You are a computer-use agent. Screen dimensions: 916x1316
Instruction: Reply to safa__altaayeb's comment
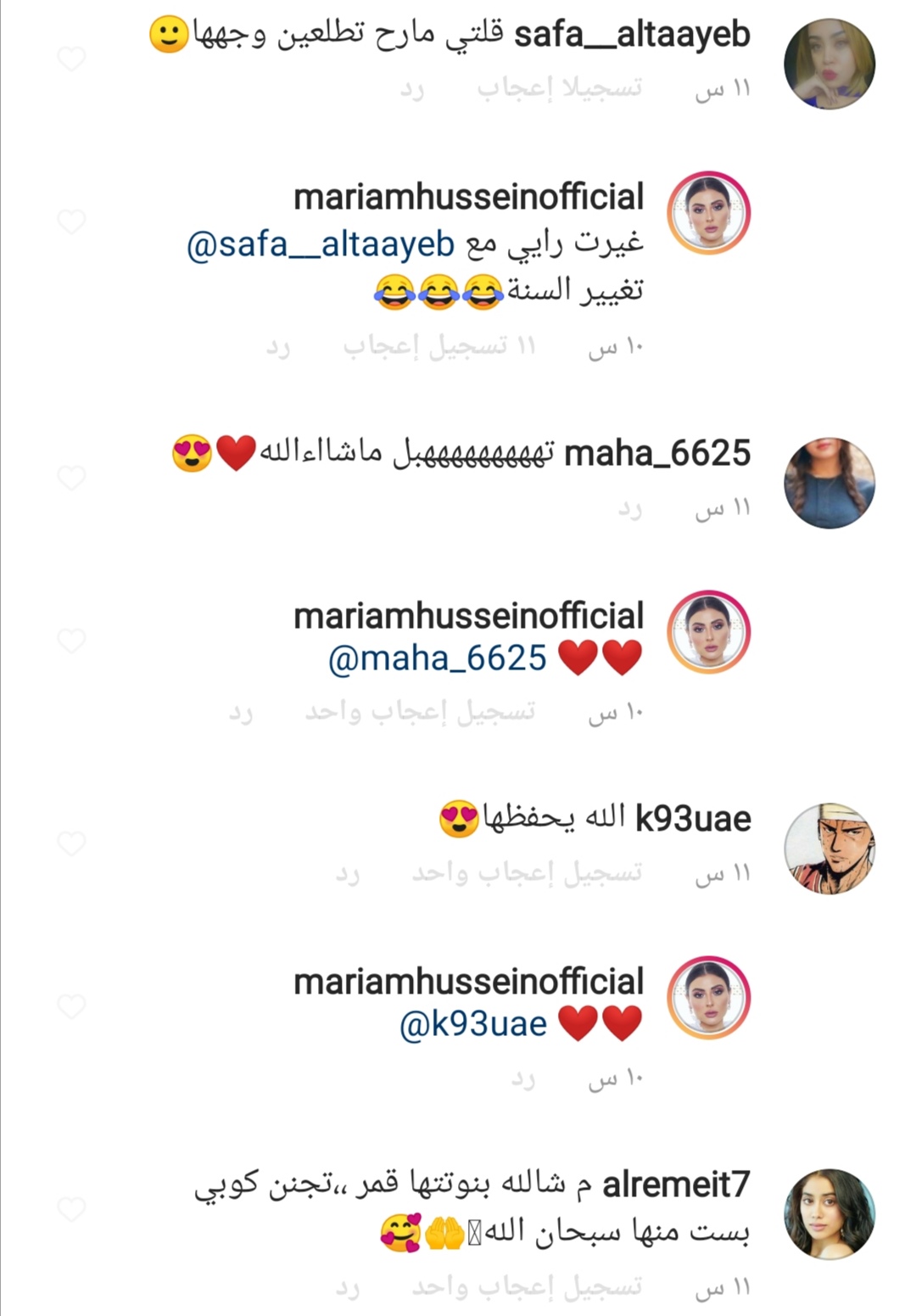(x=412, y=89)
